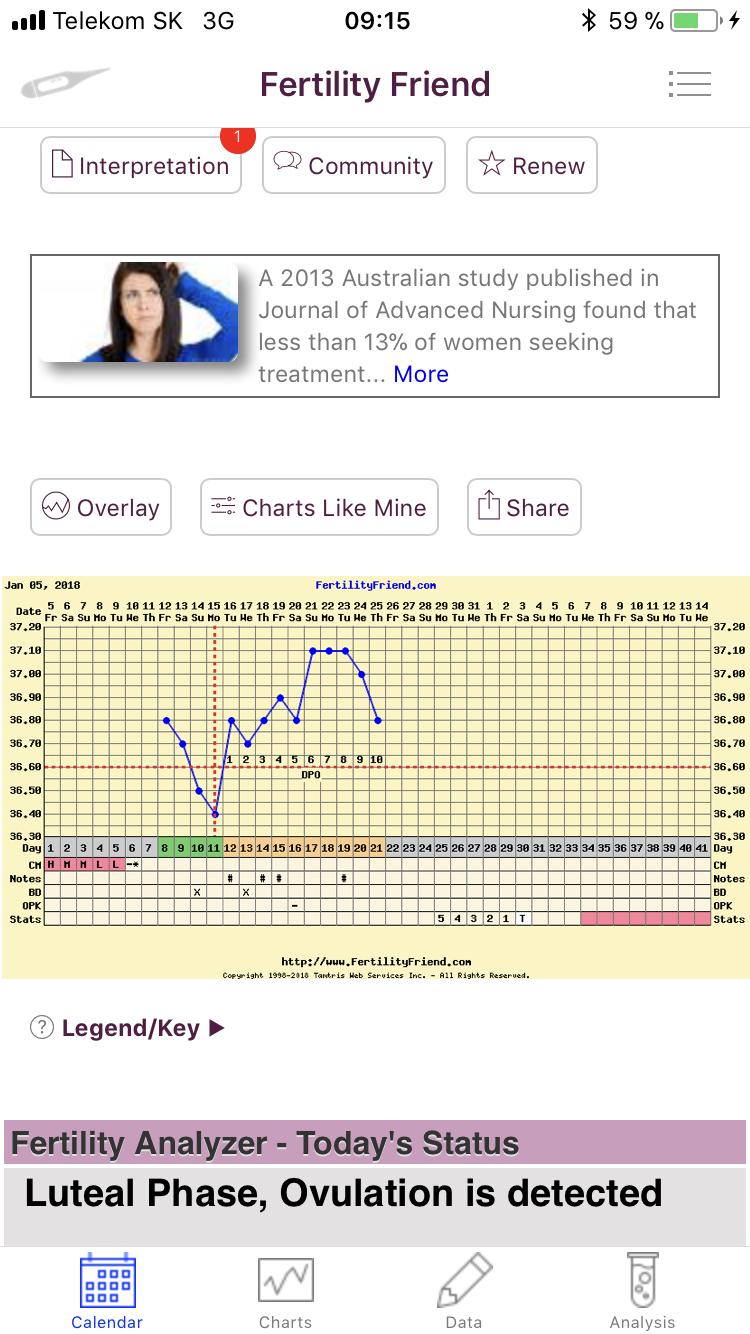Open the Community section
This screenshot has width=750, height=1334.
point(354,166)
